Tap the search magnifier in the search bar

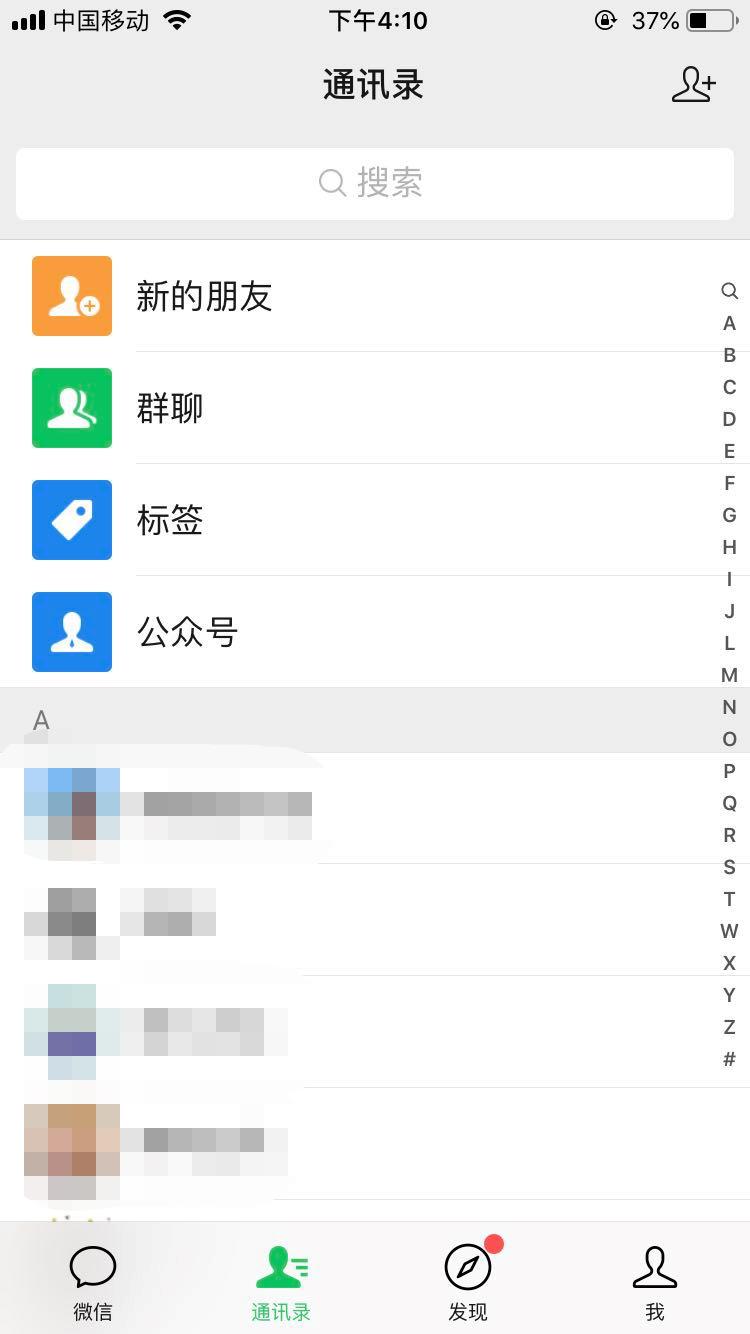(331, 183)
